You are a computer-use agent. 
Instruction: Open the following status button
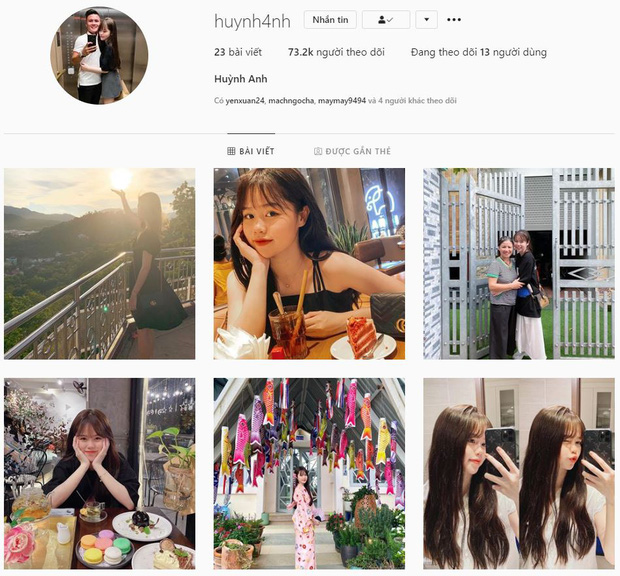pyautogui.click(x=386, y=20)
